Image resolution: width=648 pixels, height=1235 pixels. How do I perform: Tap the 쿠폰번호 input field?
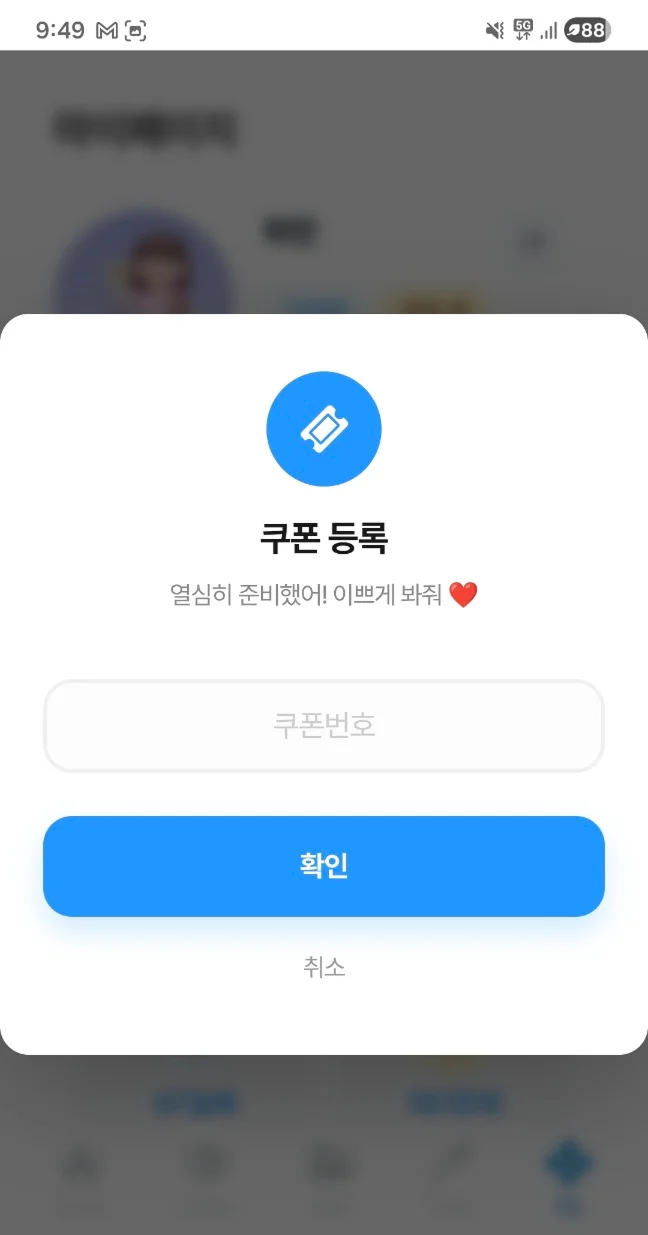[x=324, y=726]
